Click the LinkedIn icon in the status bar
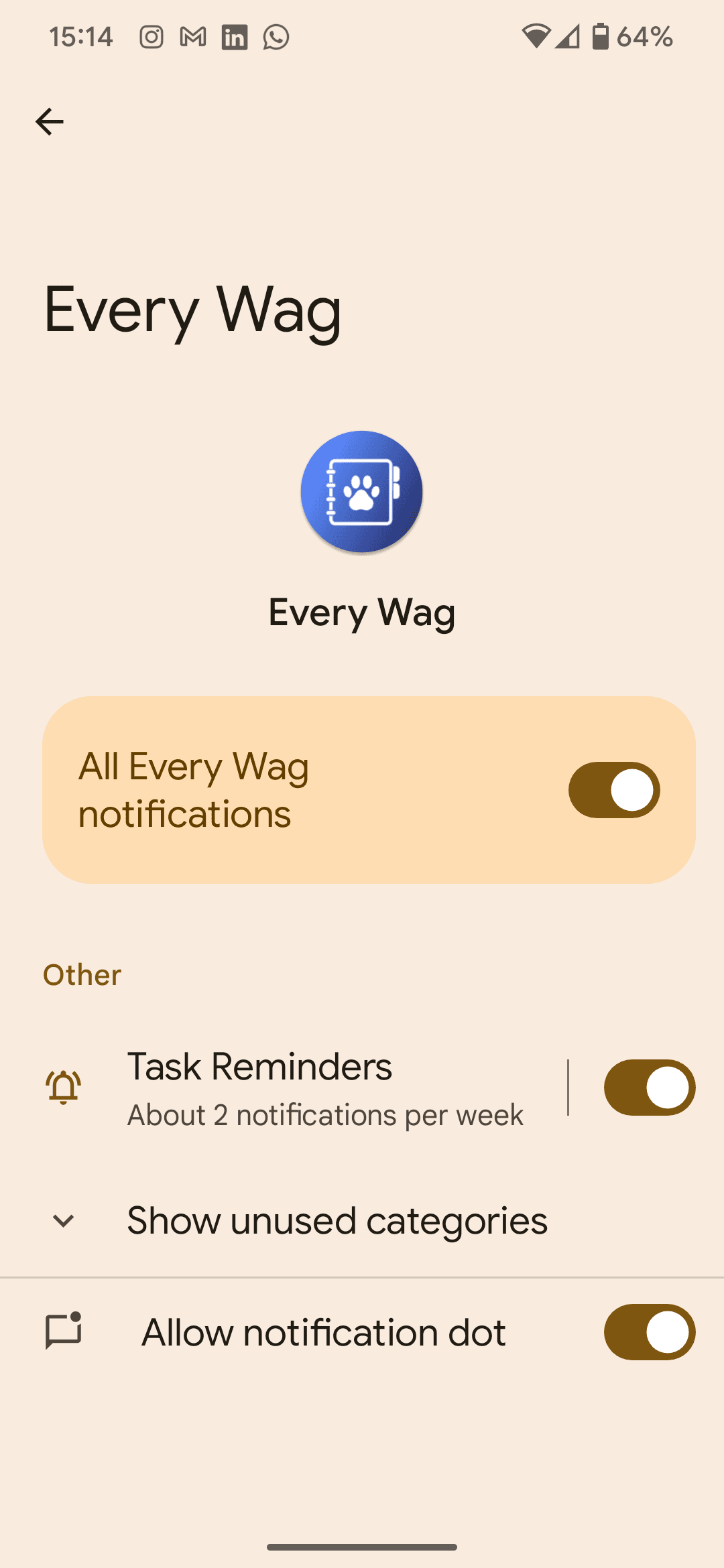 pyautogui.click(x=235, y=37)
